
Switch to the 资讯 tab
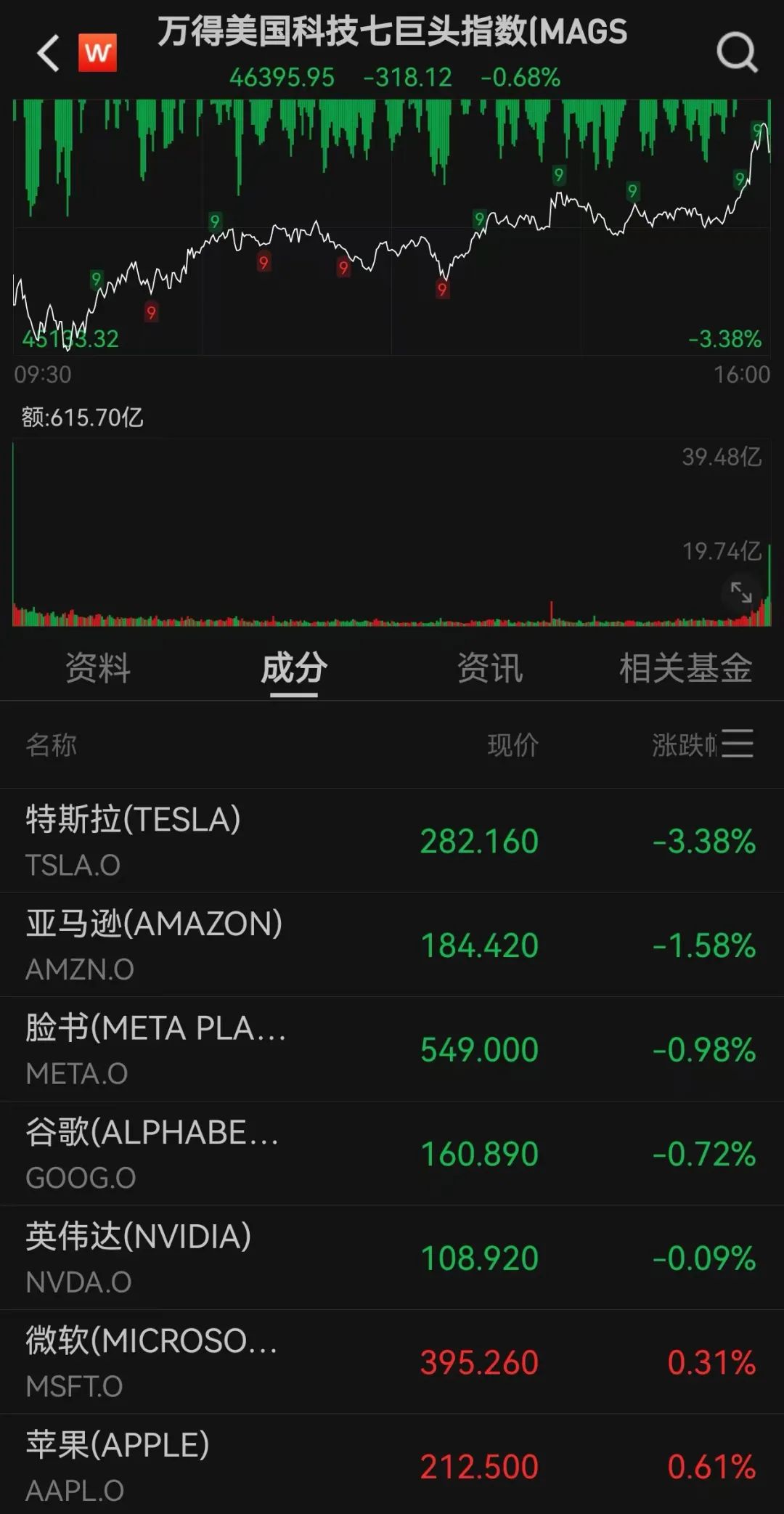point(491,669)
